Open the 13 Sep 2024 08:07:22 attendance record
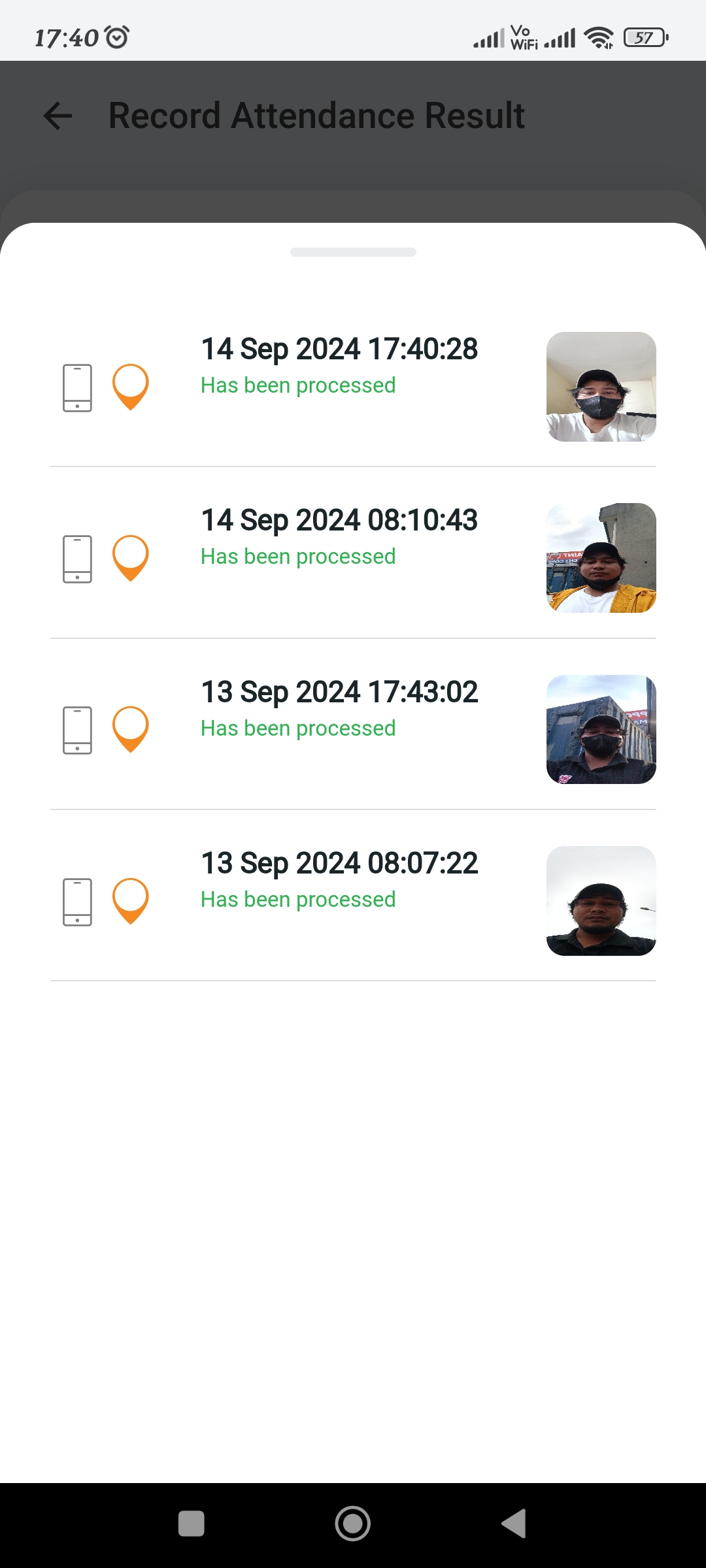This screenshot has height=1568, width=706. point(339,880)
